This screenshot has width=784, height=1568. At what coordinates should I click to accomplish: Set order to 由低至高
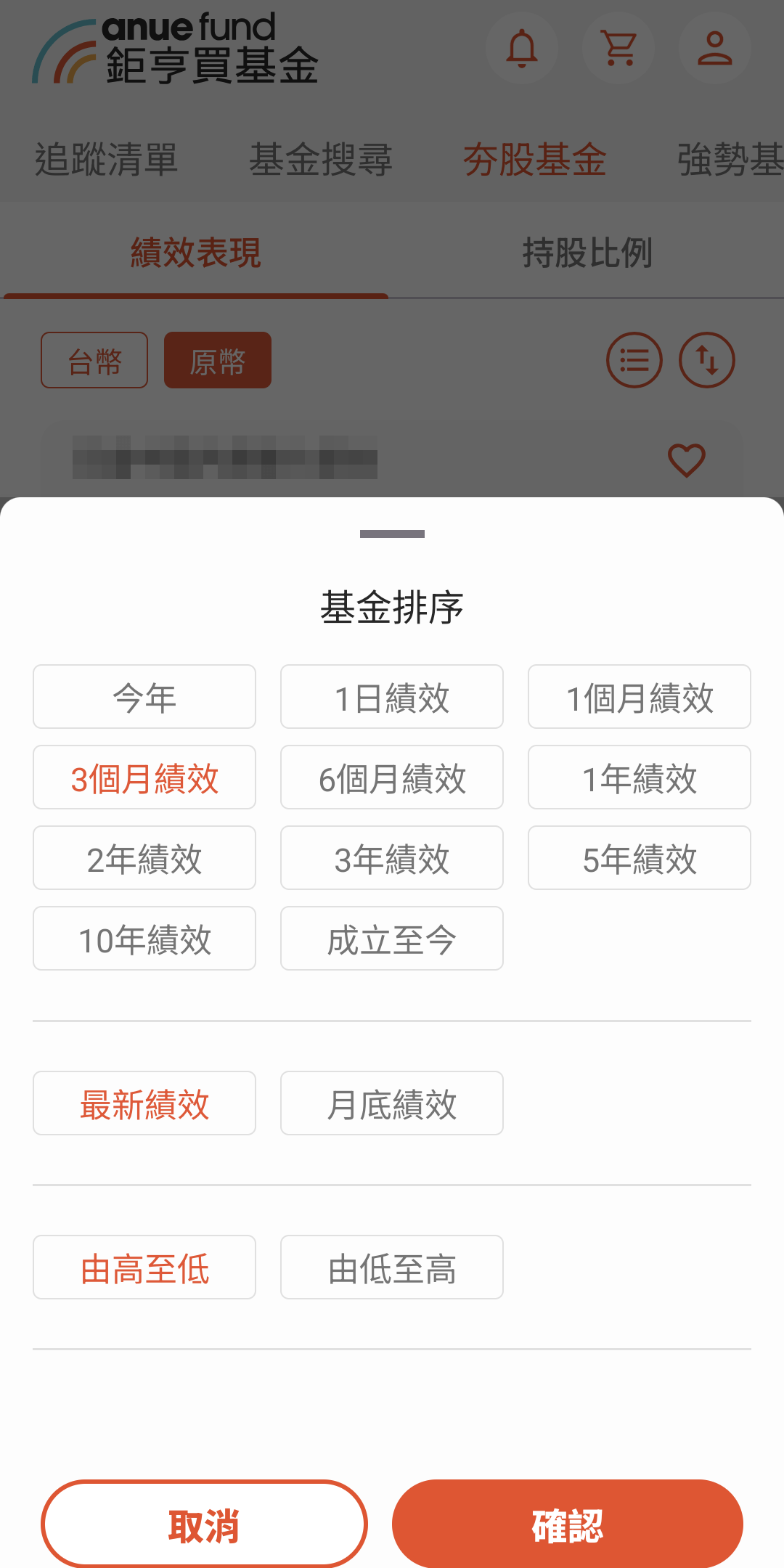[392, 1267]
